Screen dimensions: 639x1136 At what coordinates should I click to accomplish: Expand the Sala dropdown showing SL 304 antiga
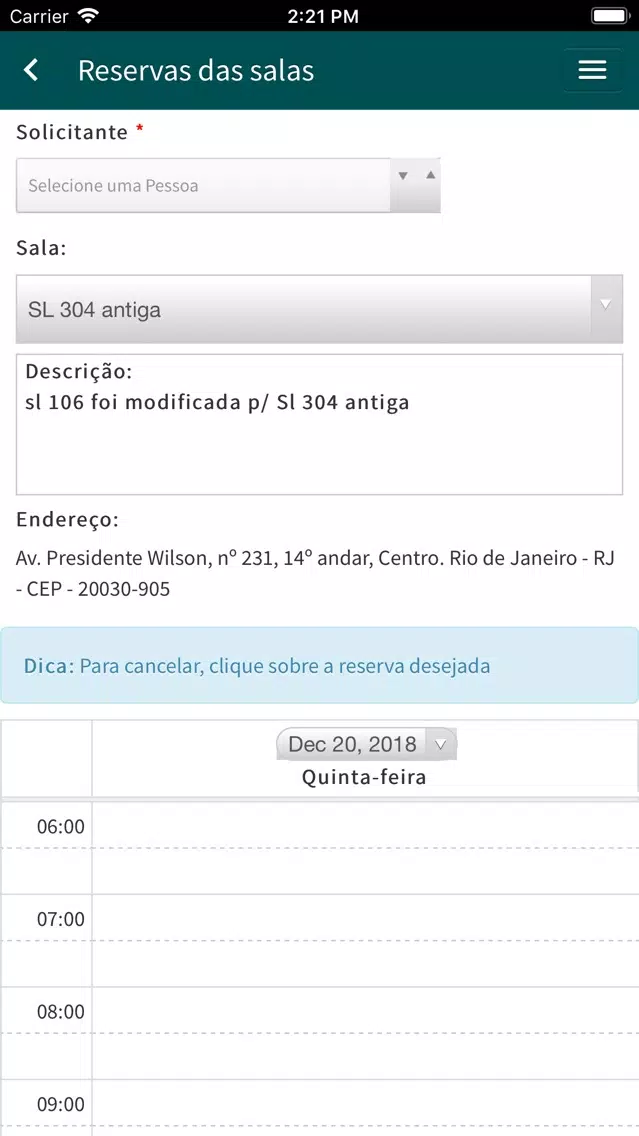pos(319,310)
